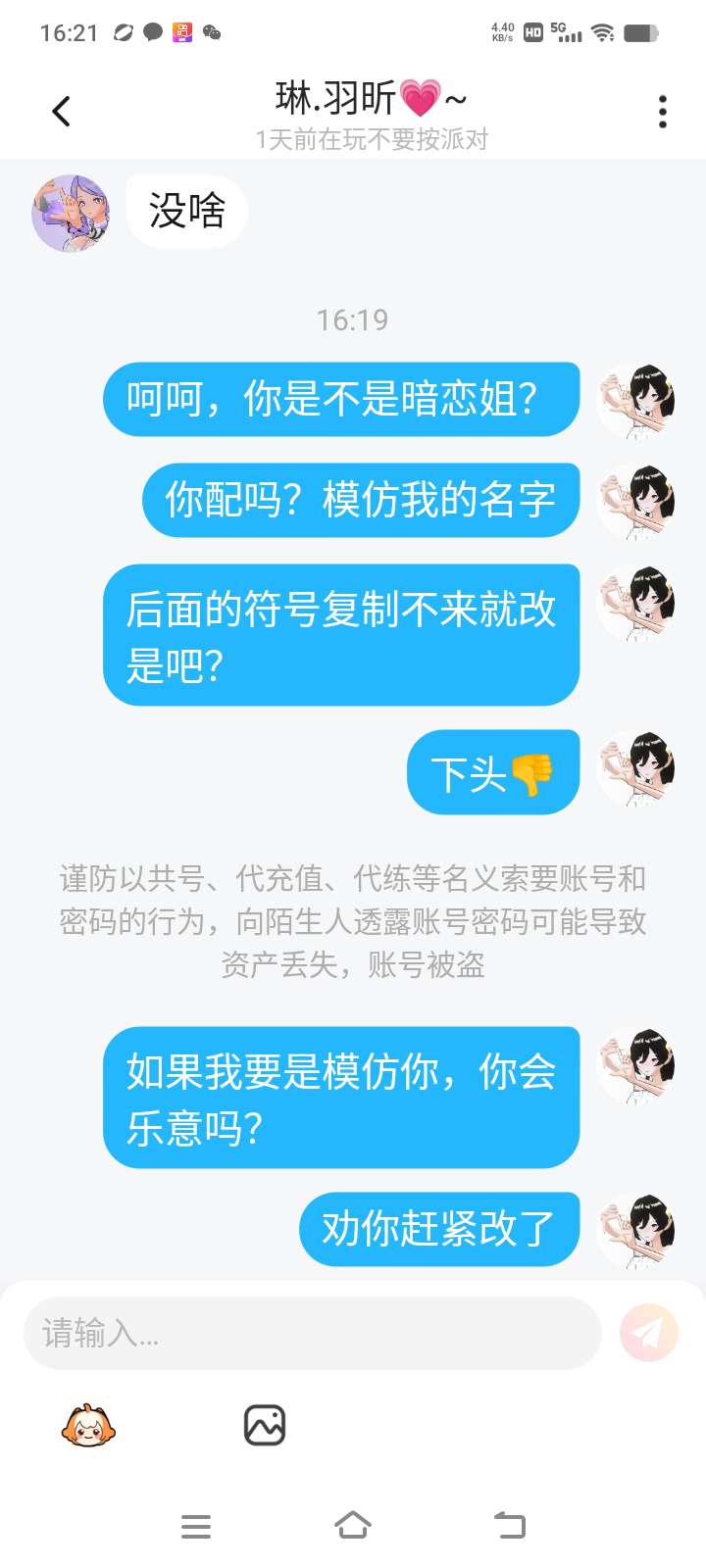This screenshot has width=706, height=1568.
Task: Open the three-dot overflow menu
Action: 663,112
